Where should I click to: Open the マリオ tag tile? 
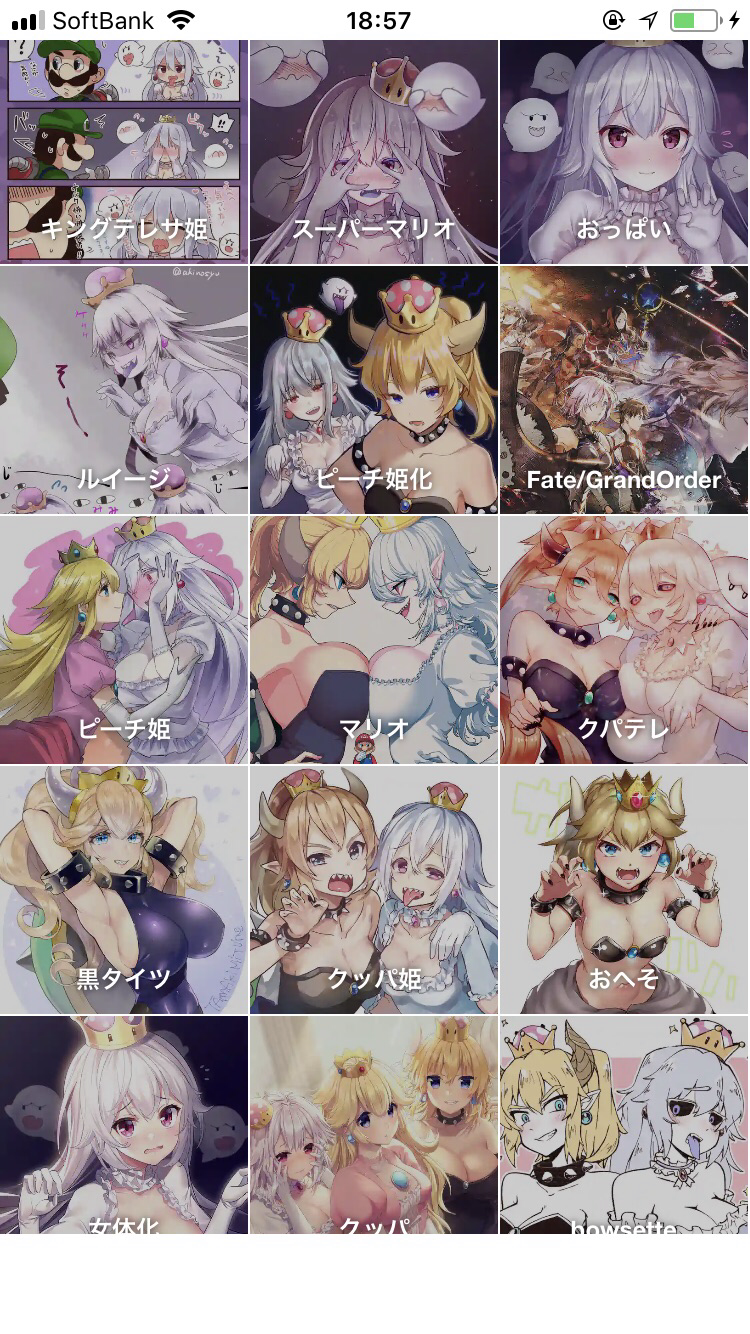(374, 640)
